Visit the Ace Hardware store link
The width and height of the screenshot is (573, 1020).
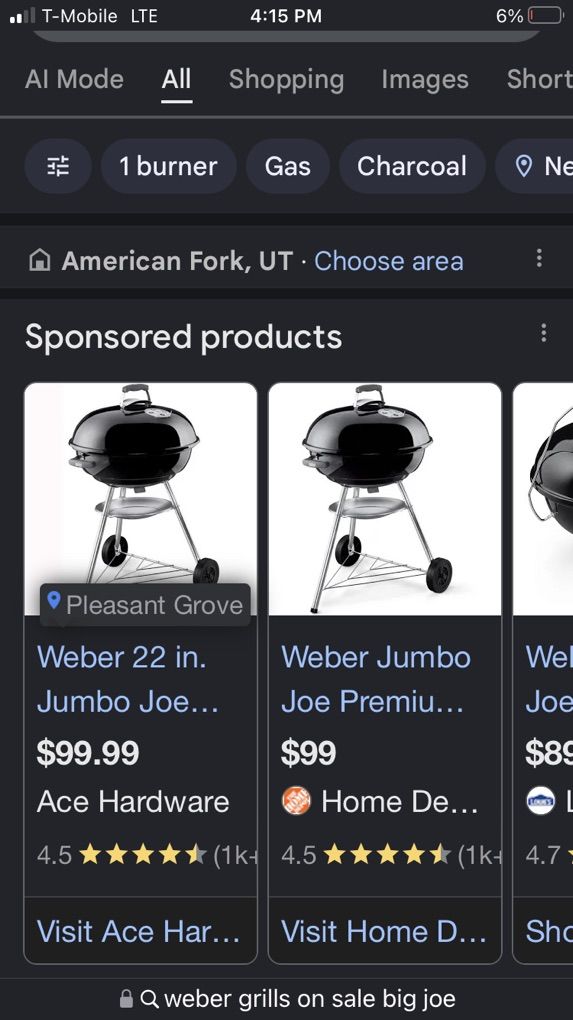[140, 931]
